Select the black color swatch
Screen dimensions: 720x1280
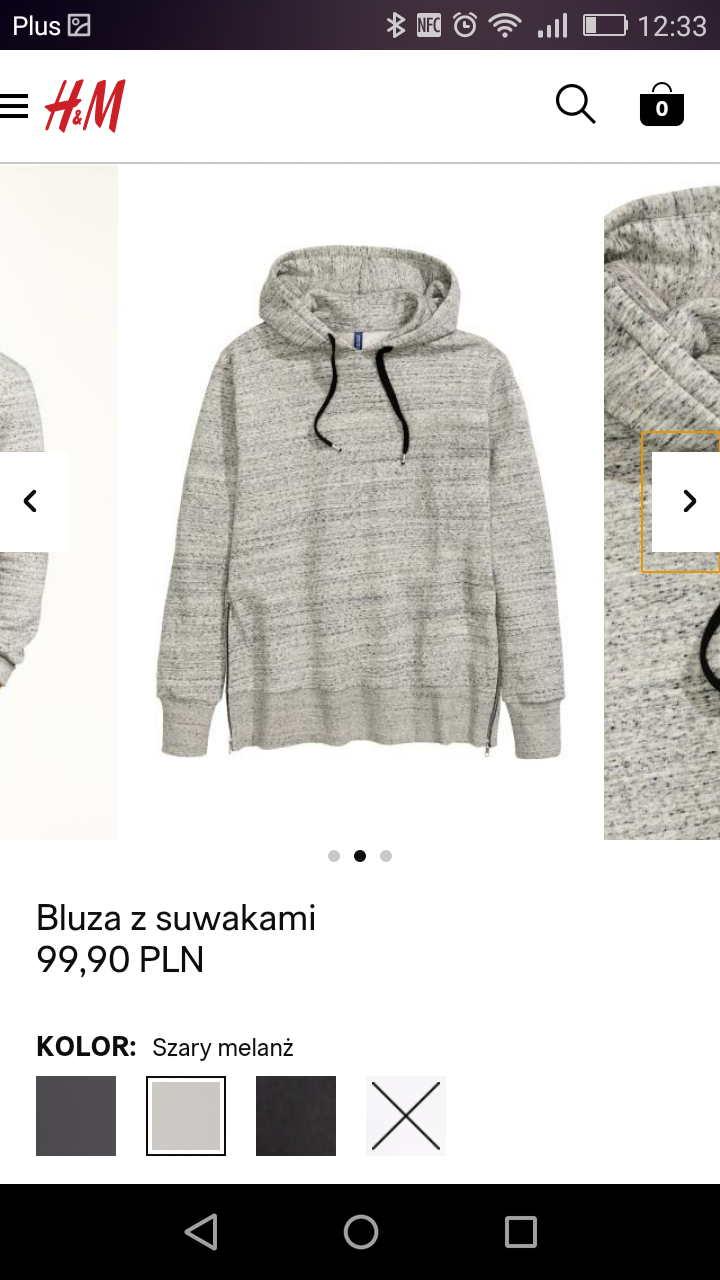click(x=296, y=1116)
